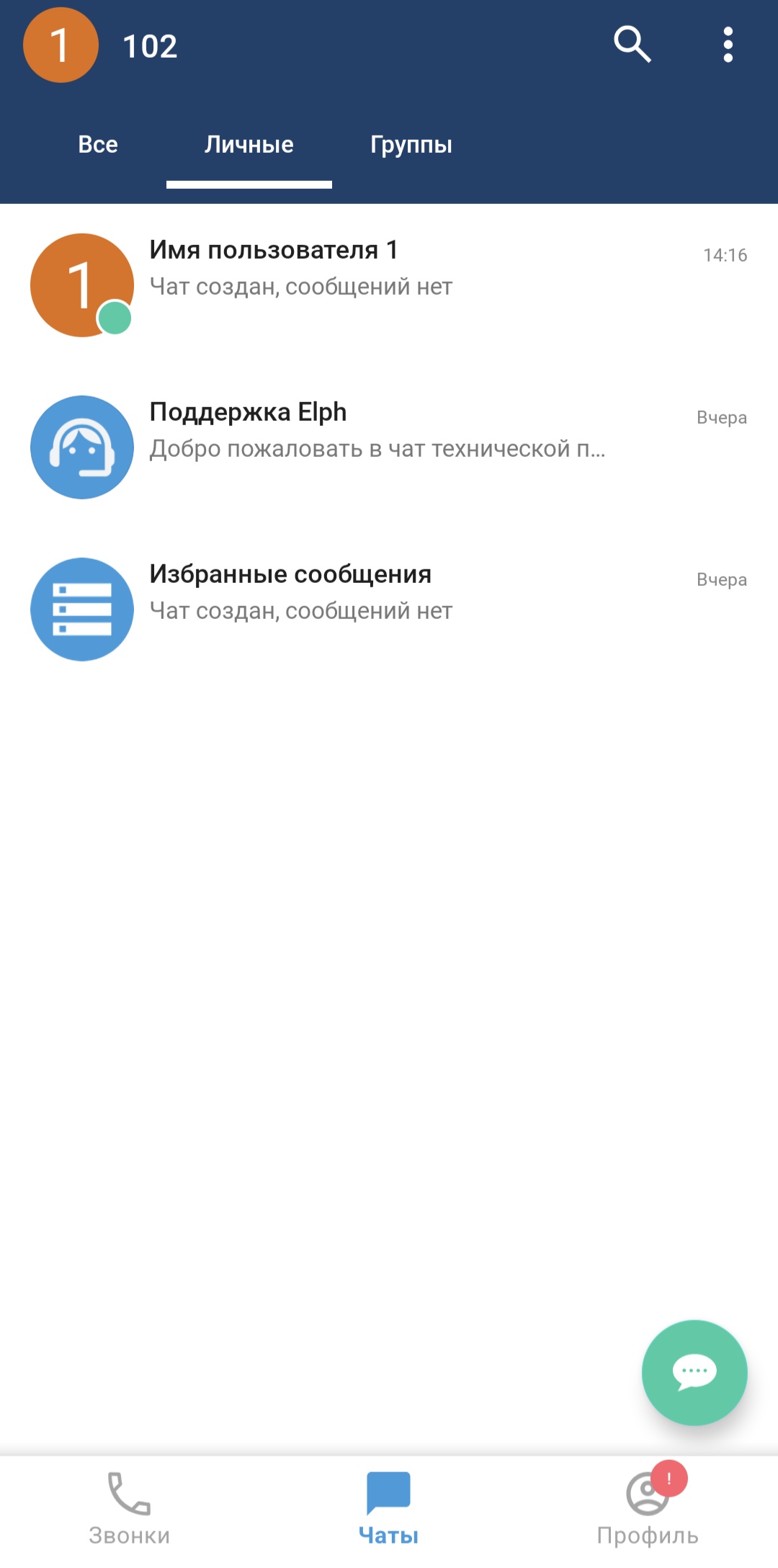Screen dimensions: 778x1568
Task: Open the three-dot overflow menu
Action: click(728, 45)
